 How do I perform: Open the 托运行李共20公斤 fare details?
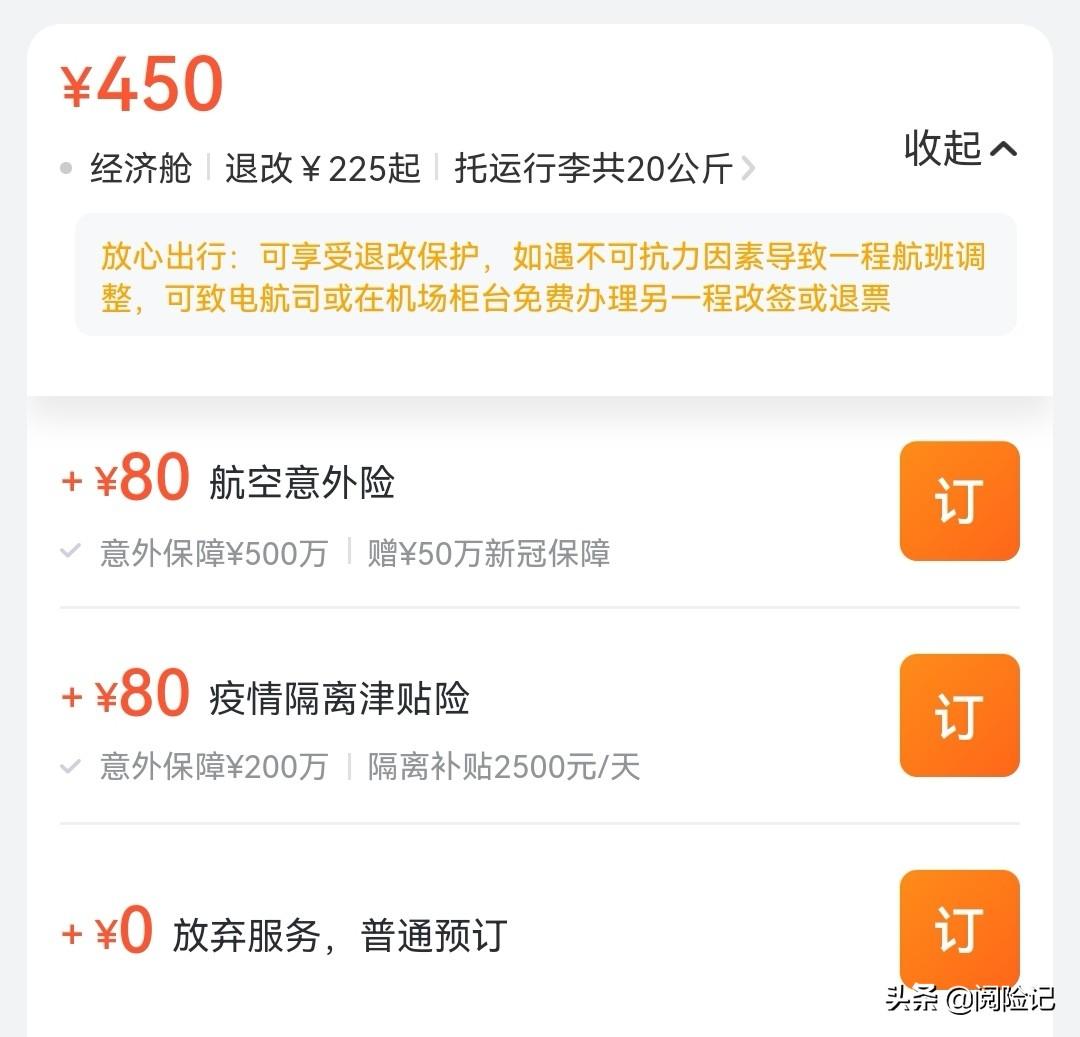[604, 168]
